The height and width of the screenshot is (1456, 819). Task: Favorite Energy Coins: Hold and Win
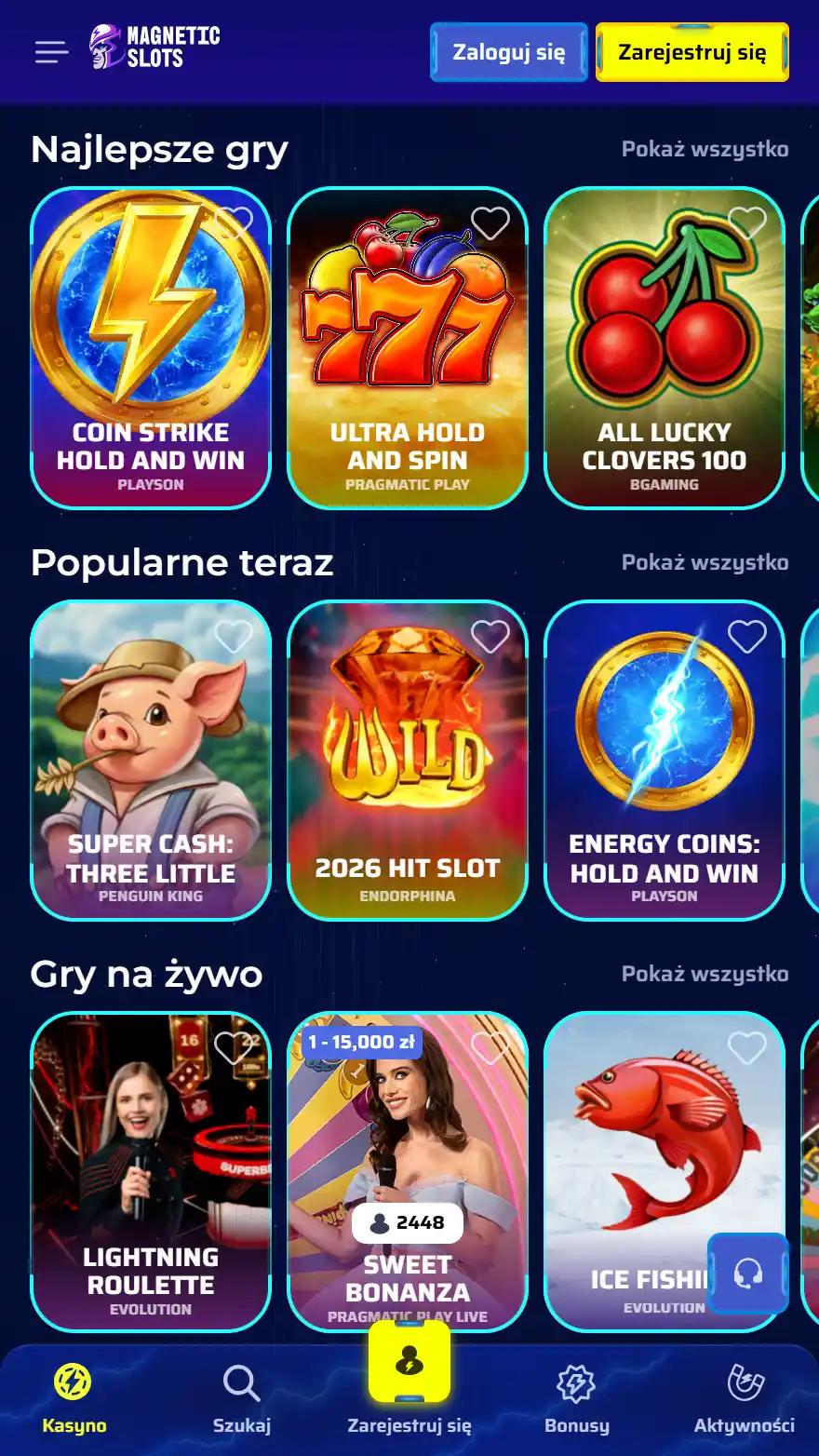(748, 635)
